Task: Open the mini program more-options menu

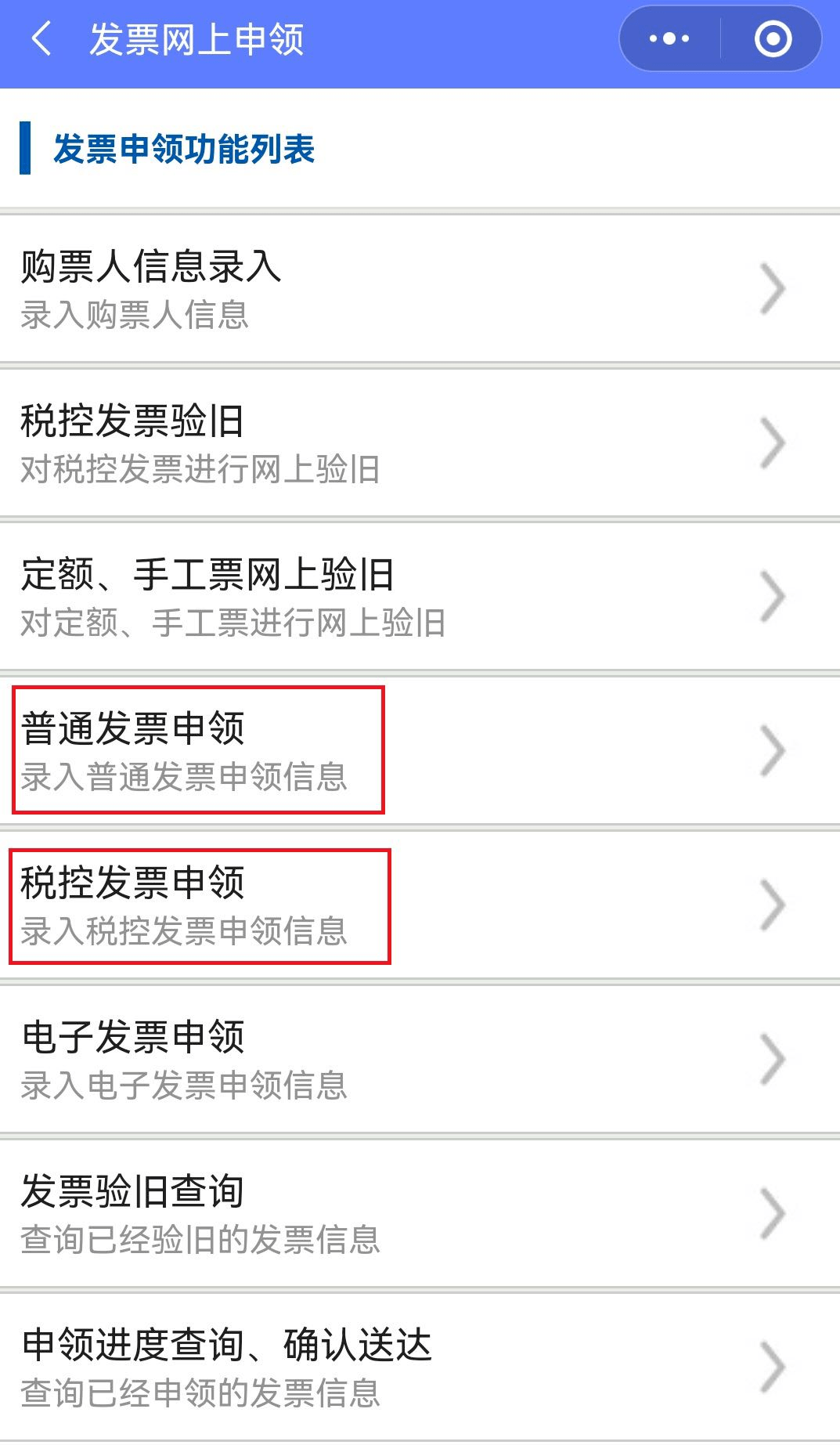Action: (669, 39)
